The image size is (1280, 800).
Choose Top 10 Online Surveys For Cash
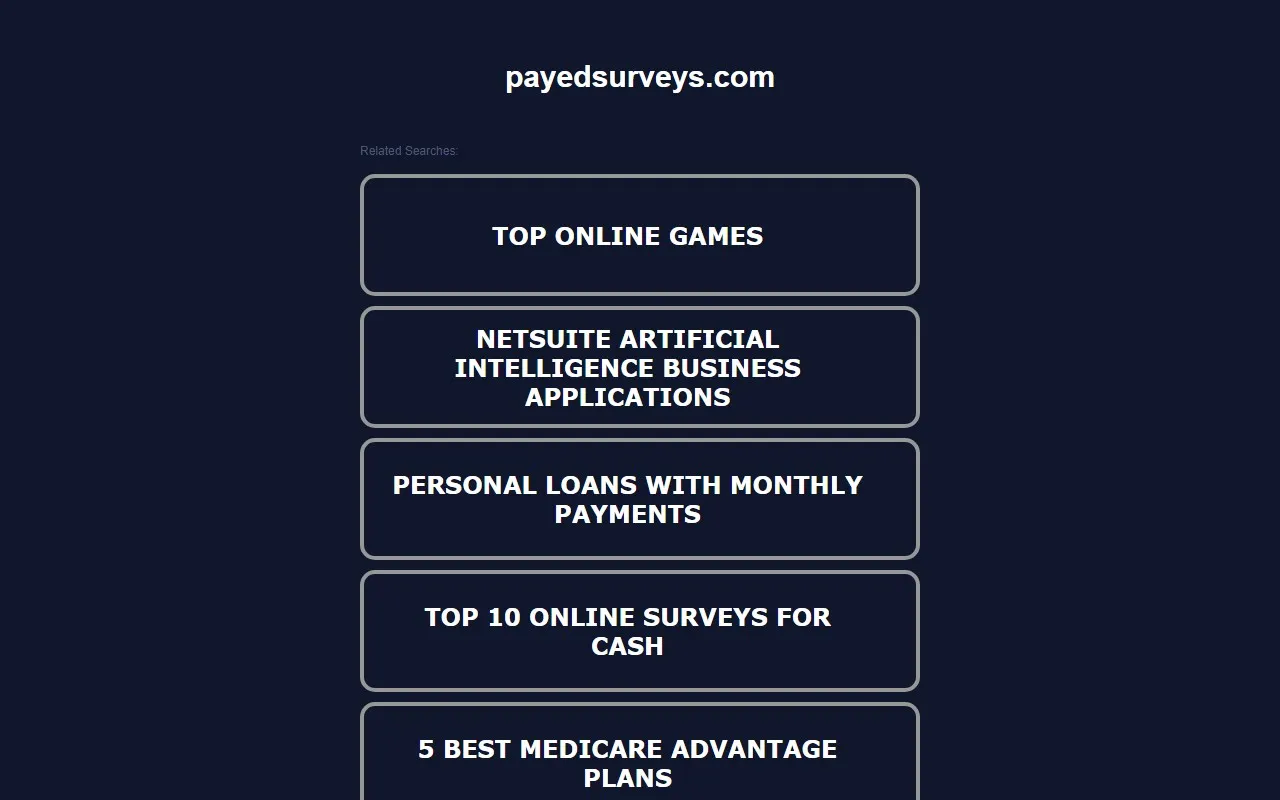point(628,631)
